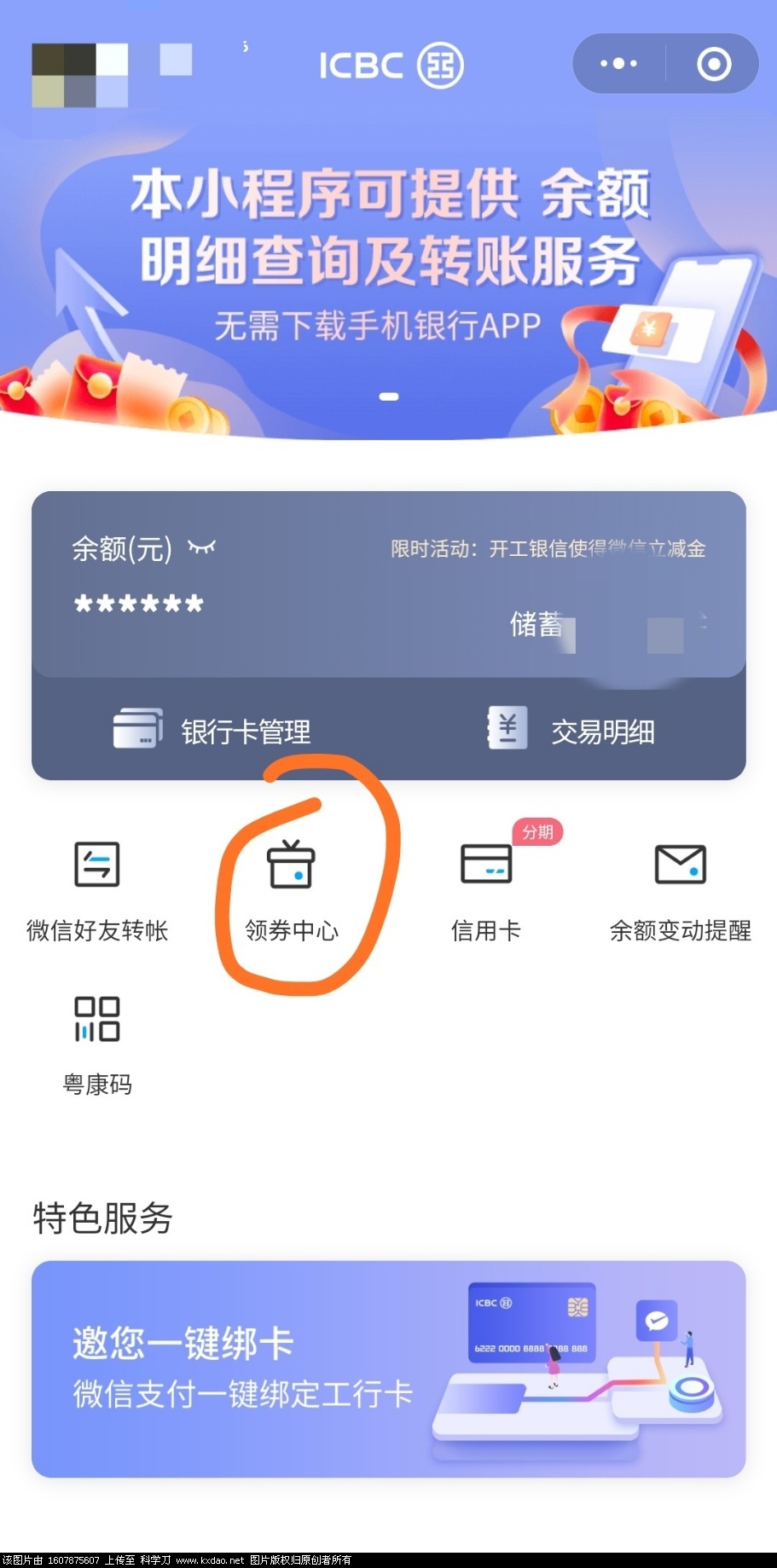The height and width of the screenshot is (1568, 777).
Task: Close the mini program with the circle button
Action: coord(714,64)
